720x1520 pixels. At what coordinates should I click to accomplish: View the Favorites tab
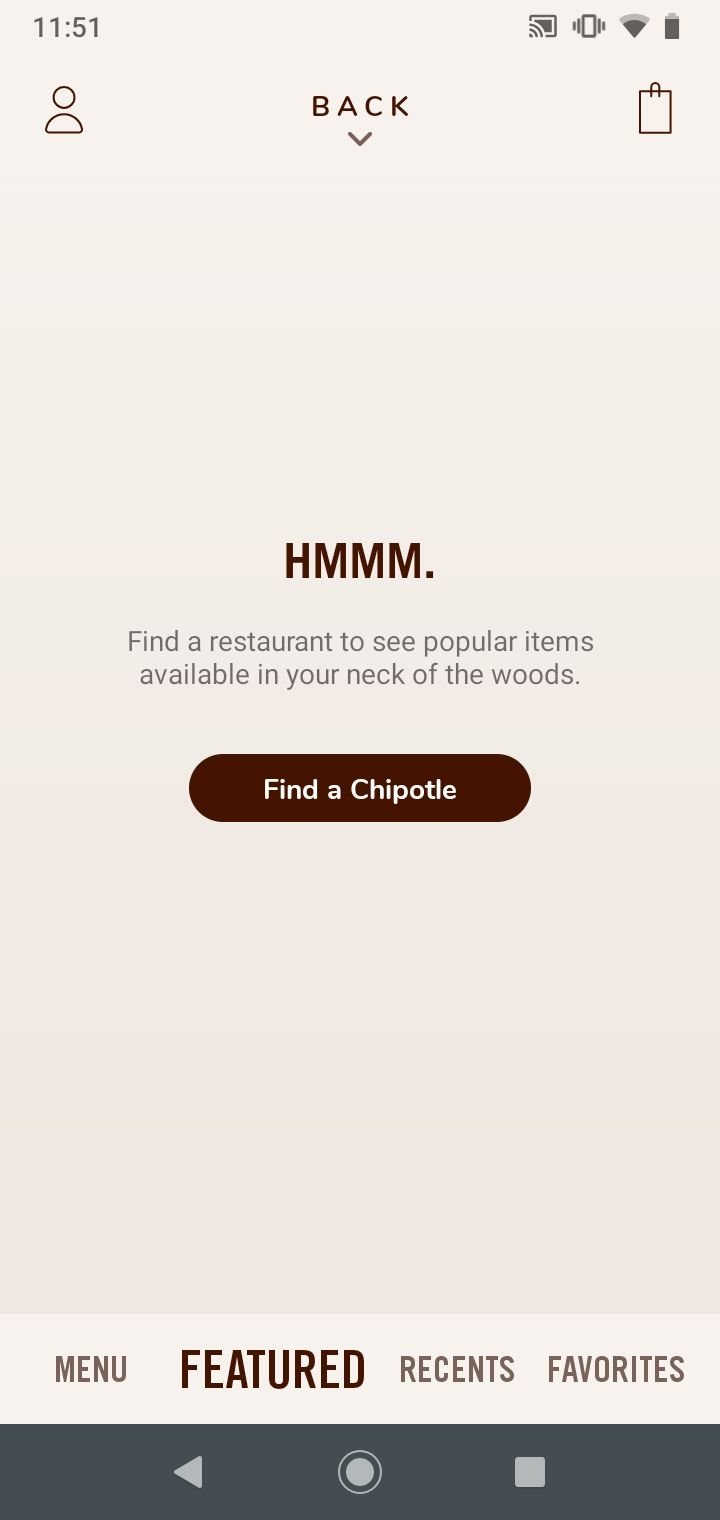coord(616,1369)
